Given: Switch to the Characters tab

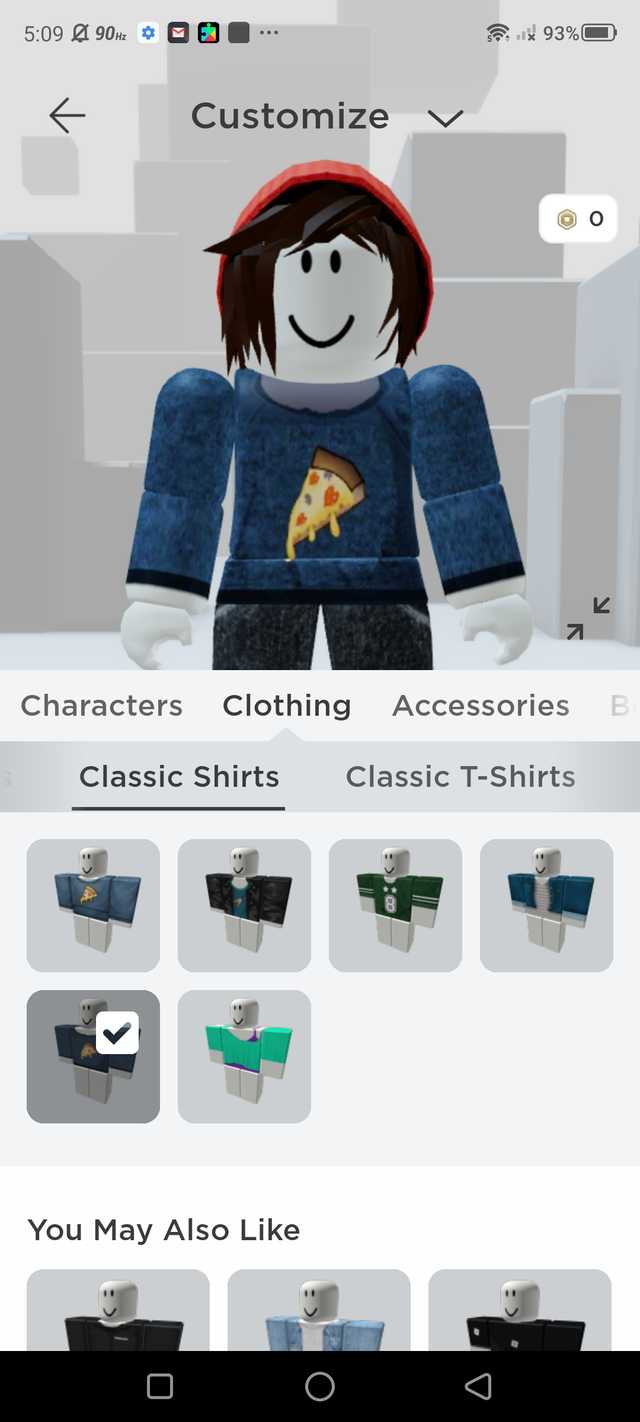Looking at the screenshot, I should tap(102, 705).
